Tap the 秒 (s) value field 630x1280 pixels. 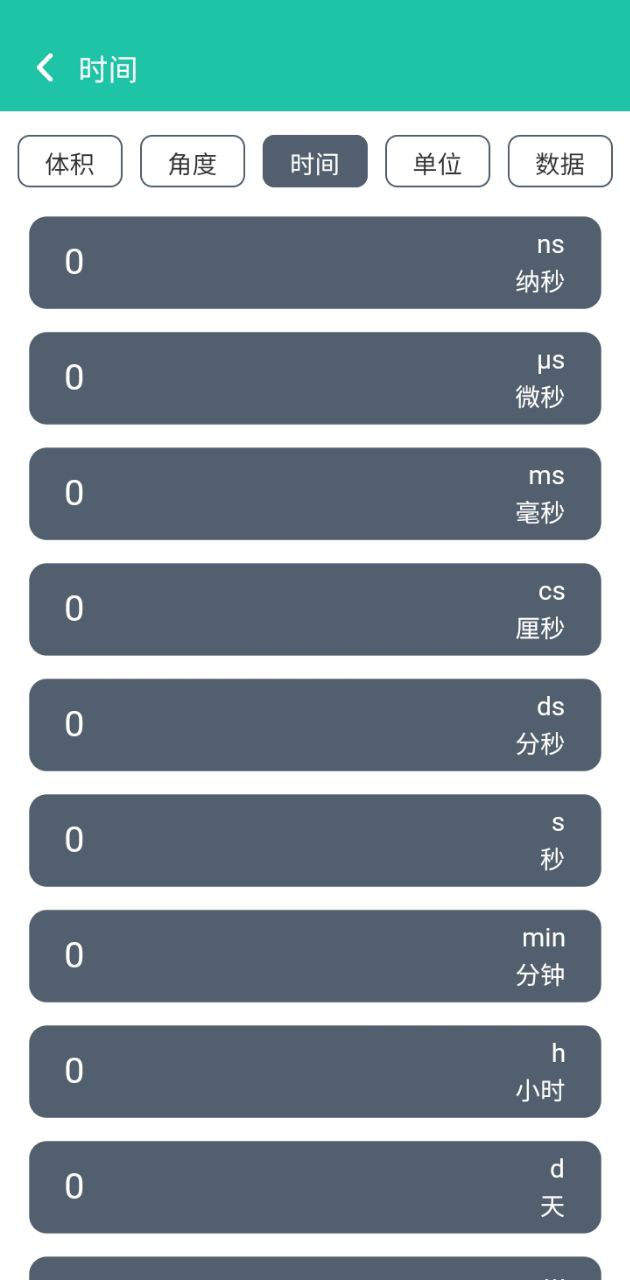coord(315,840)
